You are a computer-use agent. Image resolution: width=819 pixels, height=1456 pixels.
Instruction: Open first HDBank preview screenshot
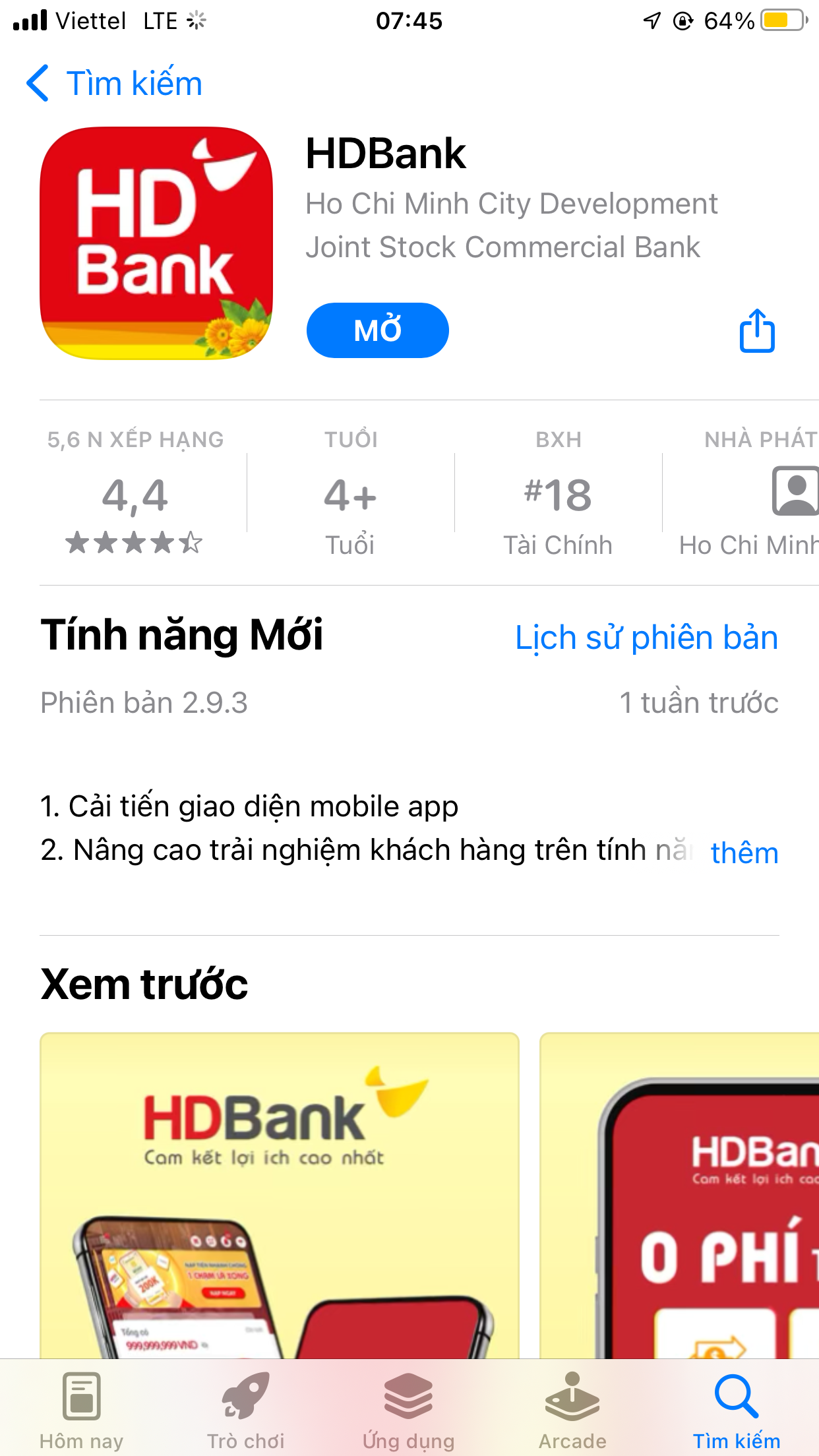280,1194
